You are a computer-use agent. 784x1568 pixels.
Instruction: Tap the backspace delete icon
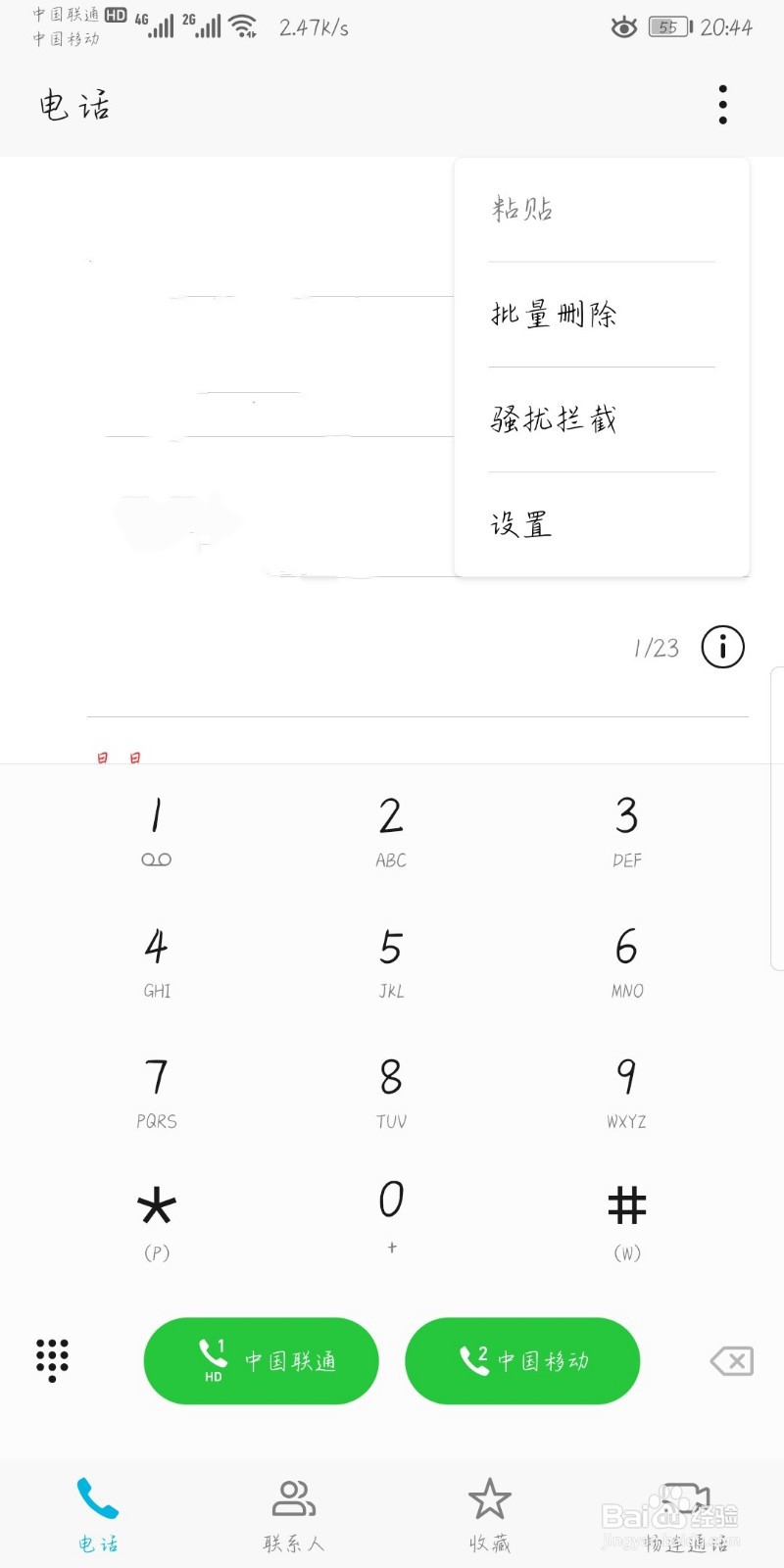[x=730, y=1360]
